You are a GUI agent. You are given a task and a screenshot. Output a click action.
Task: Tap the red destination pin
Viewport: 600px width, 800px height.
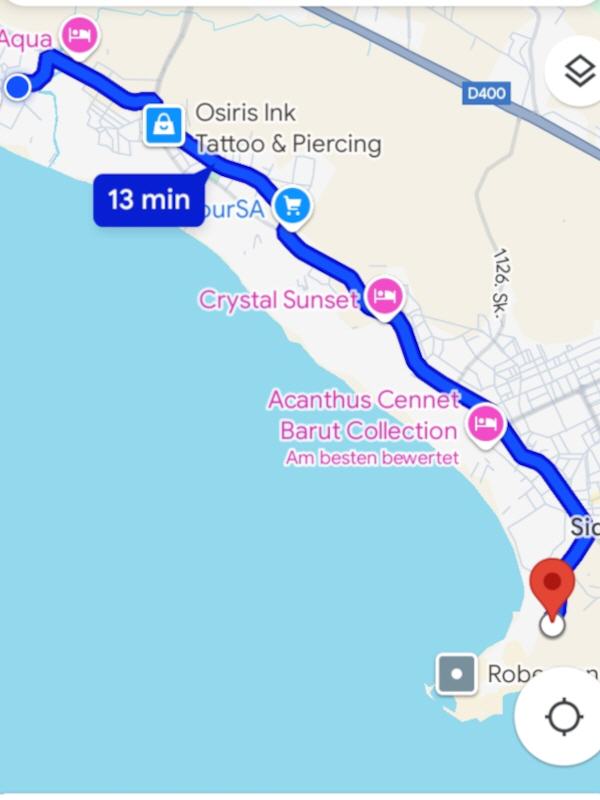pyautogui.click(x=551, y=585)
